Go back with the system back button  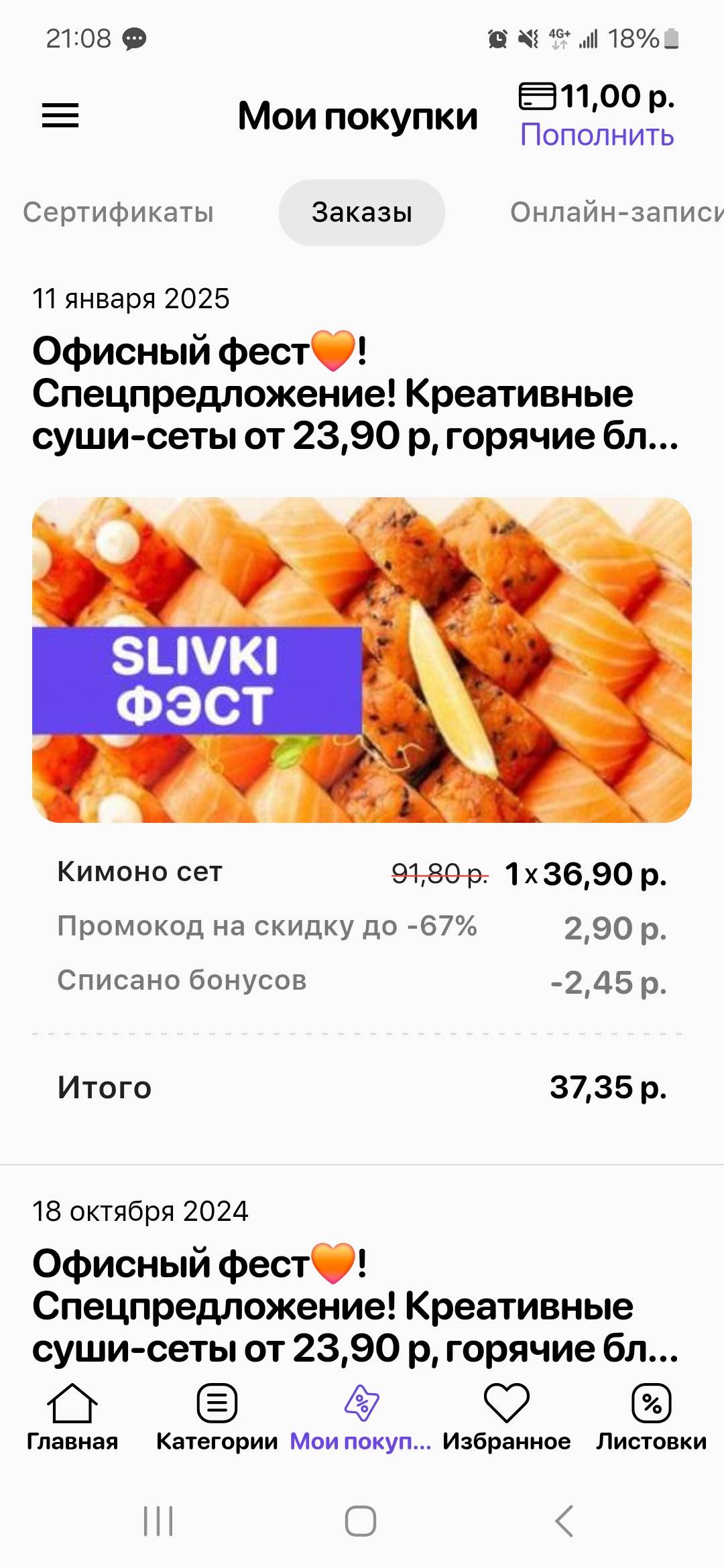564,1521
